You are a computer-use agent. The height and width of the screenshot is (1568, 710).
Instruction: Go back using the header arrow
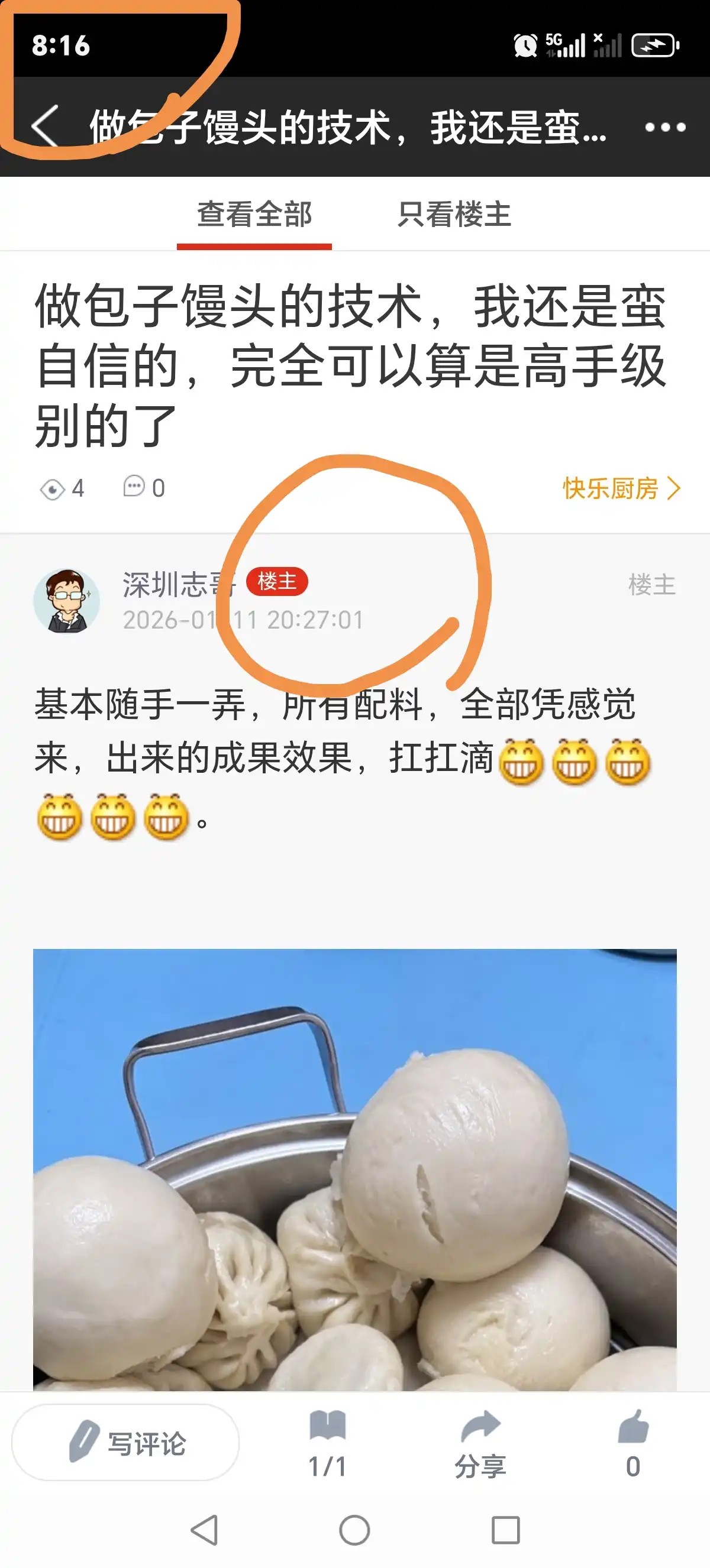click(46, 127)
